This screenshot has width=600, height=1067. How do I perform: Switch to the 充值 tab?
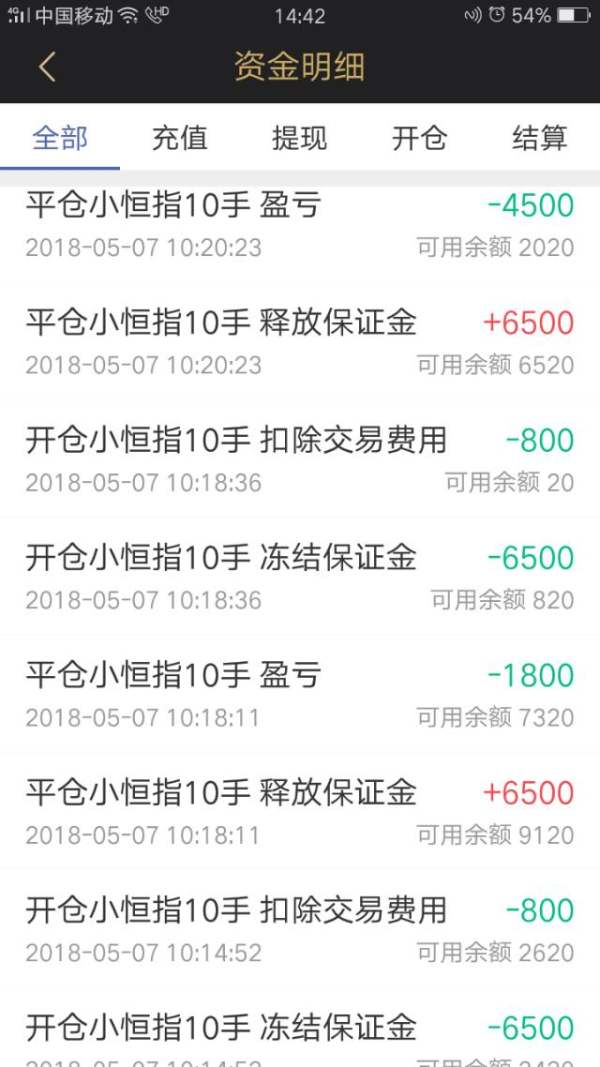point(180,138)
